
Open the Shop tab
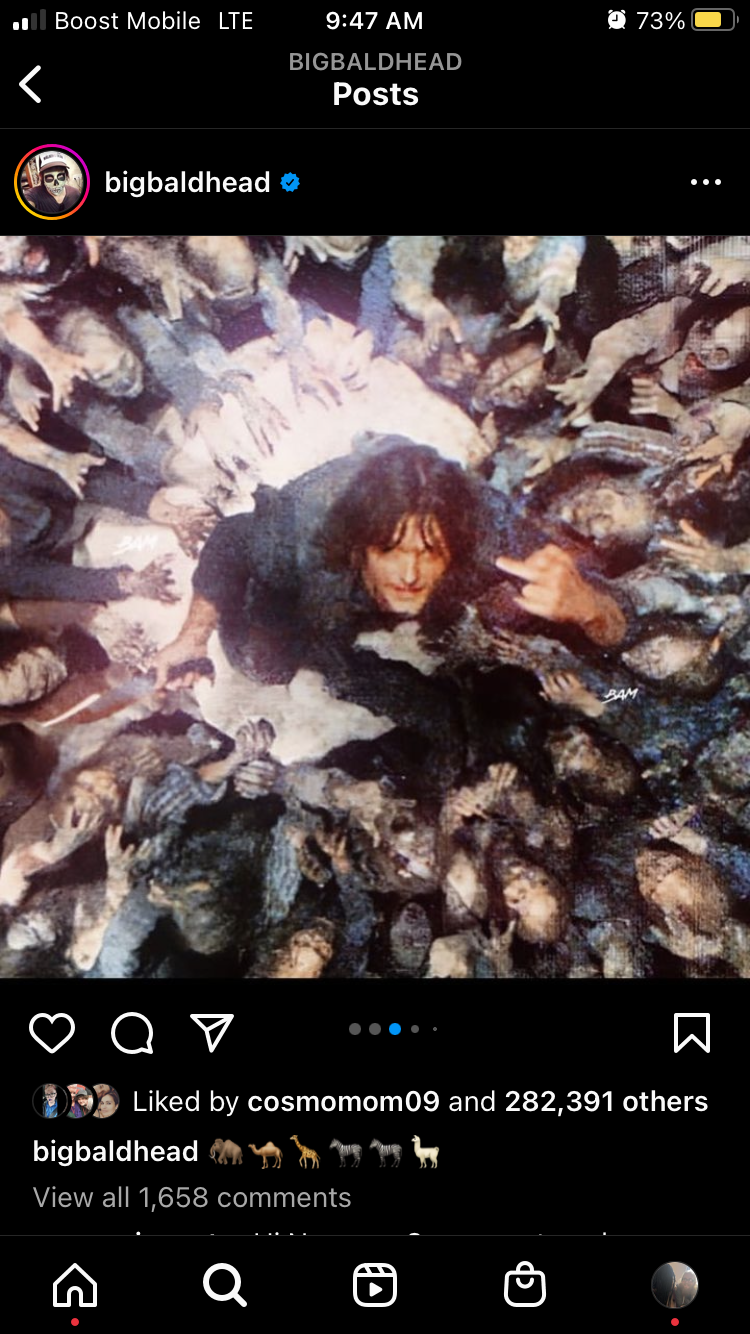pyautogui.click(x=525, y=1285)
